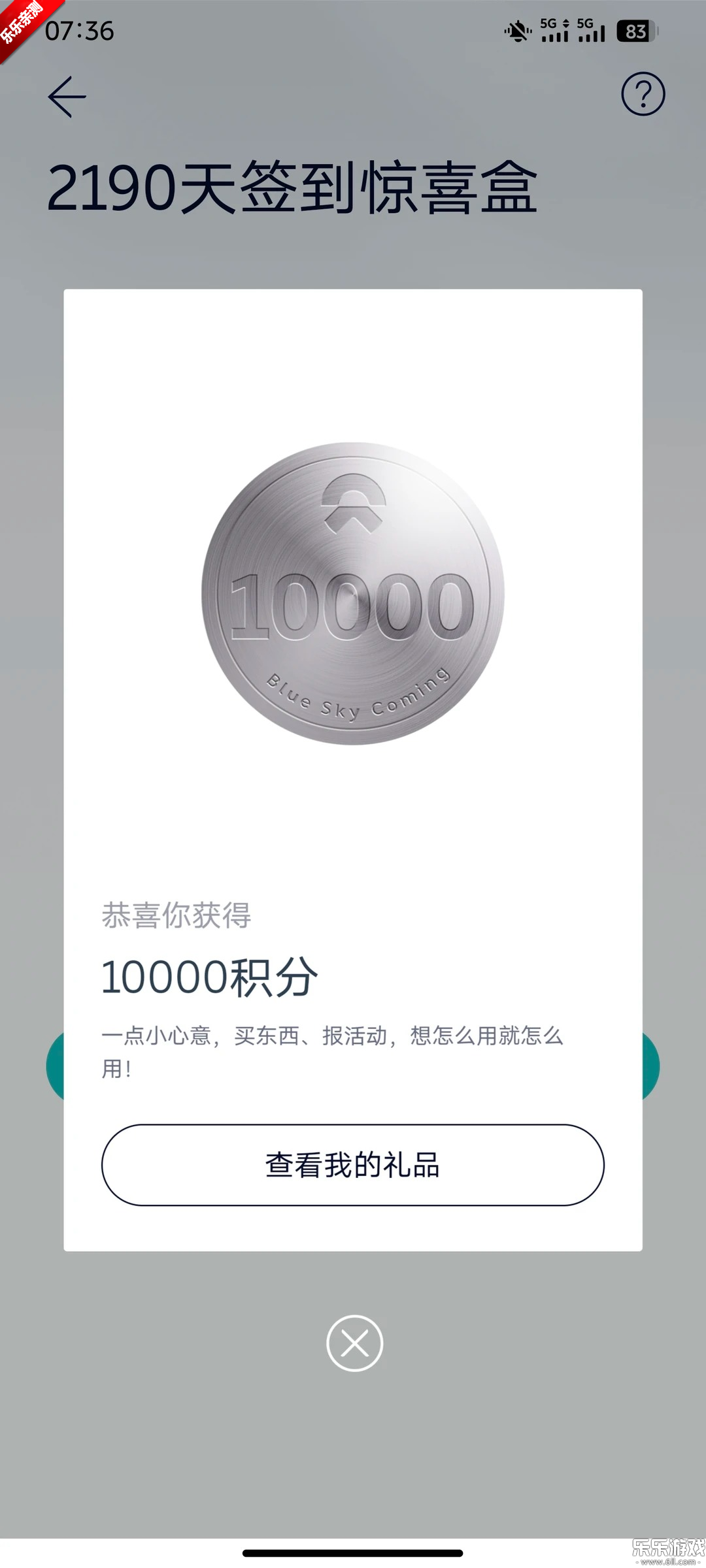The image size is (706, 1568).
Task: Tap the 查看我的礼品 button
Action: point(353,1165)
